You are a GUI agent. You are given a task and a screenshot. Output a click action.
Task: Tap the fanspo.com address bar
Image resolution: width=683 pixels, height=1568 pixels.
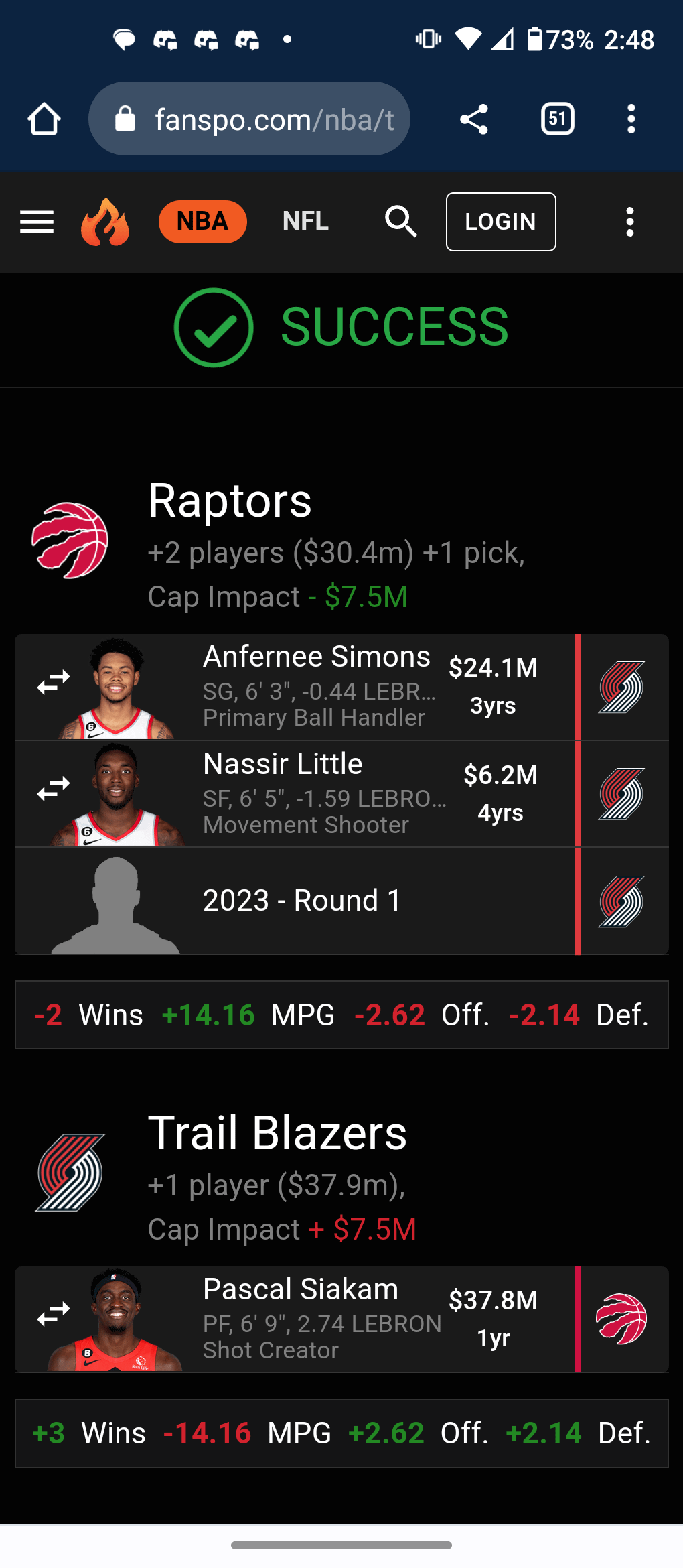(x=249, y=119)
